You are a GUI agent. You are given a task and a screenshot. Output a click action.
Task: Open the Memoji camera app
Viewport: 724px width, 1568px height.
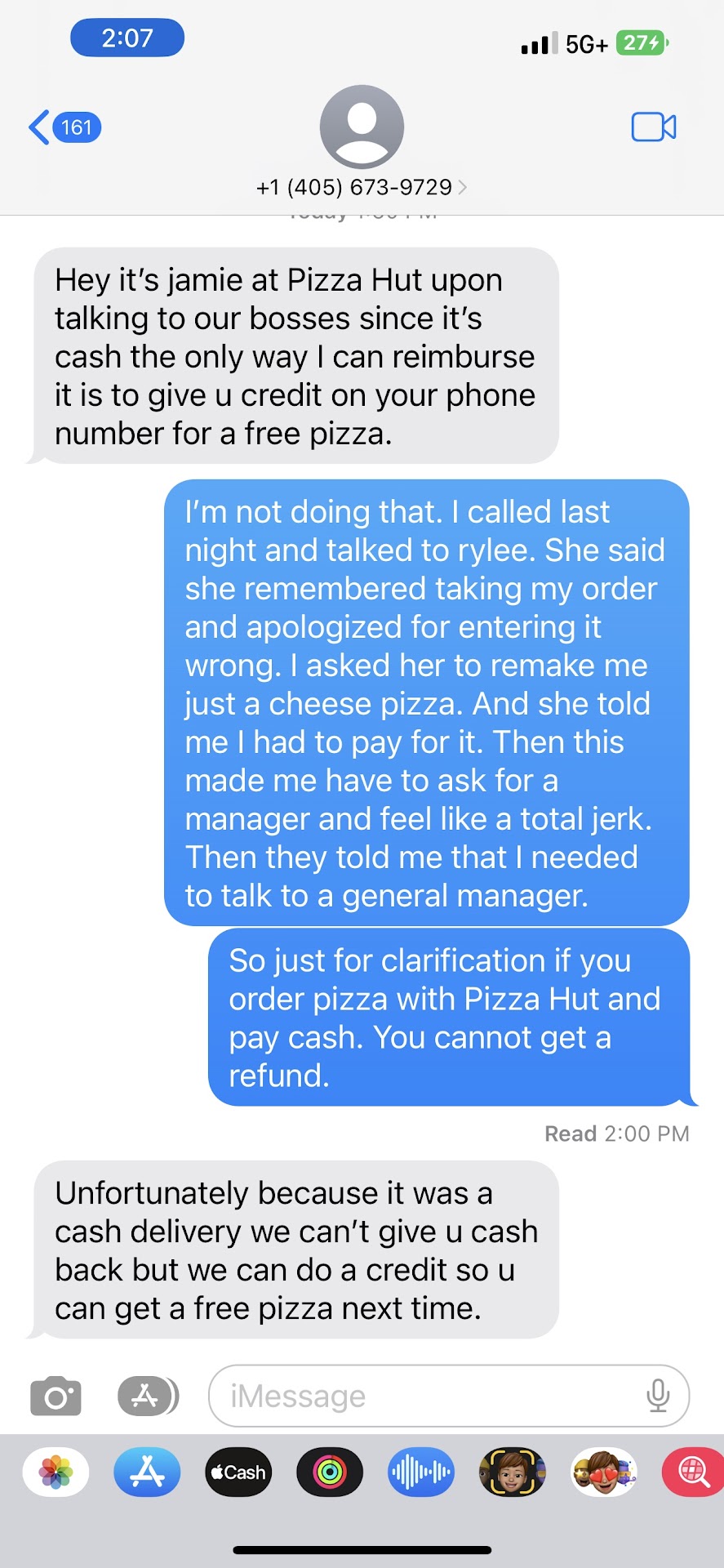[x=512, y=1472]
